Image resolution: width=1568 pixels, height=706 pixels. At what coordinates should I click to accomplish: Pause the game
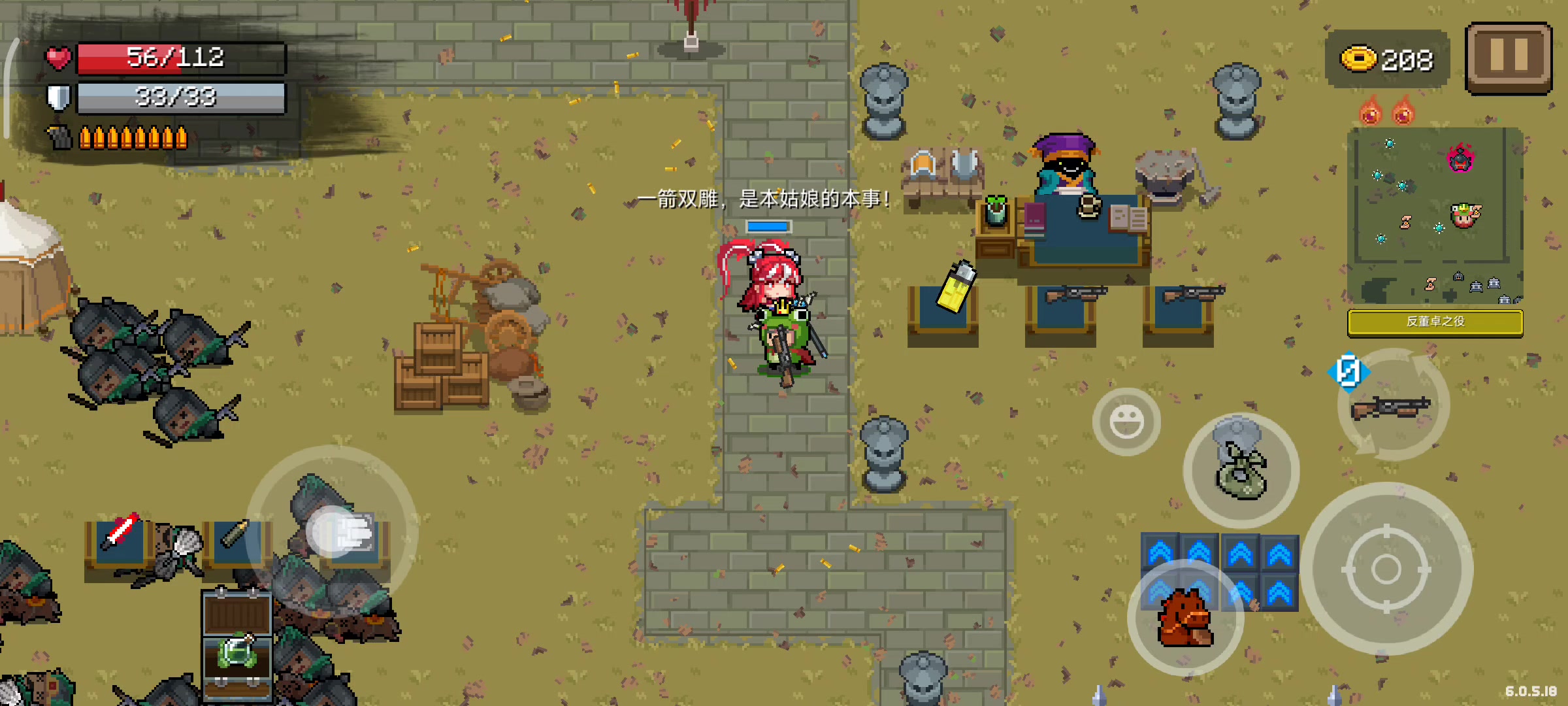pos(1508,58)
